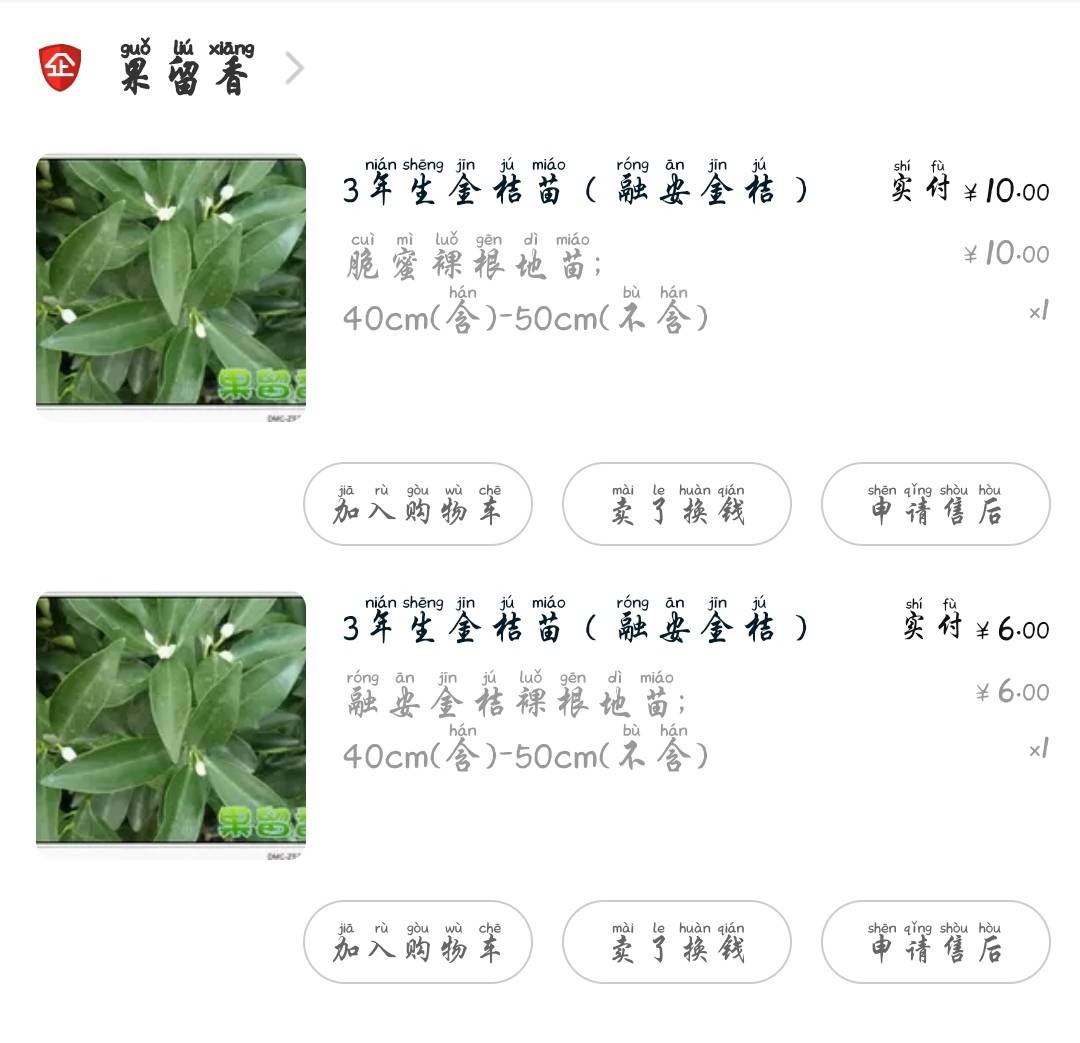Open the ¥10.00 脆蜜裸根地苗 product picture

[x=171, y=288]
